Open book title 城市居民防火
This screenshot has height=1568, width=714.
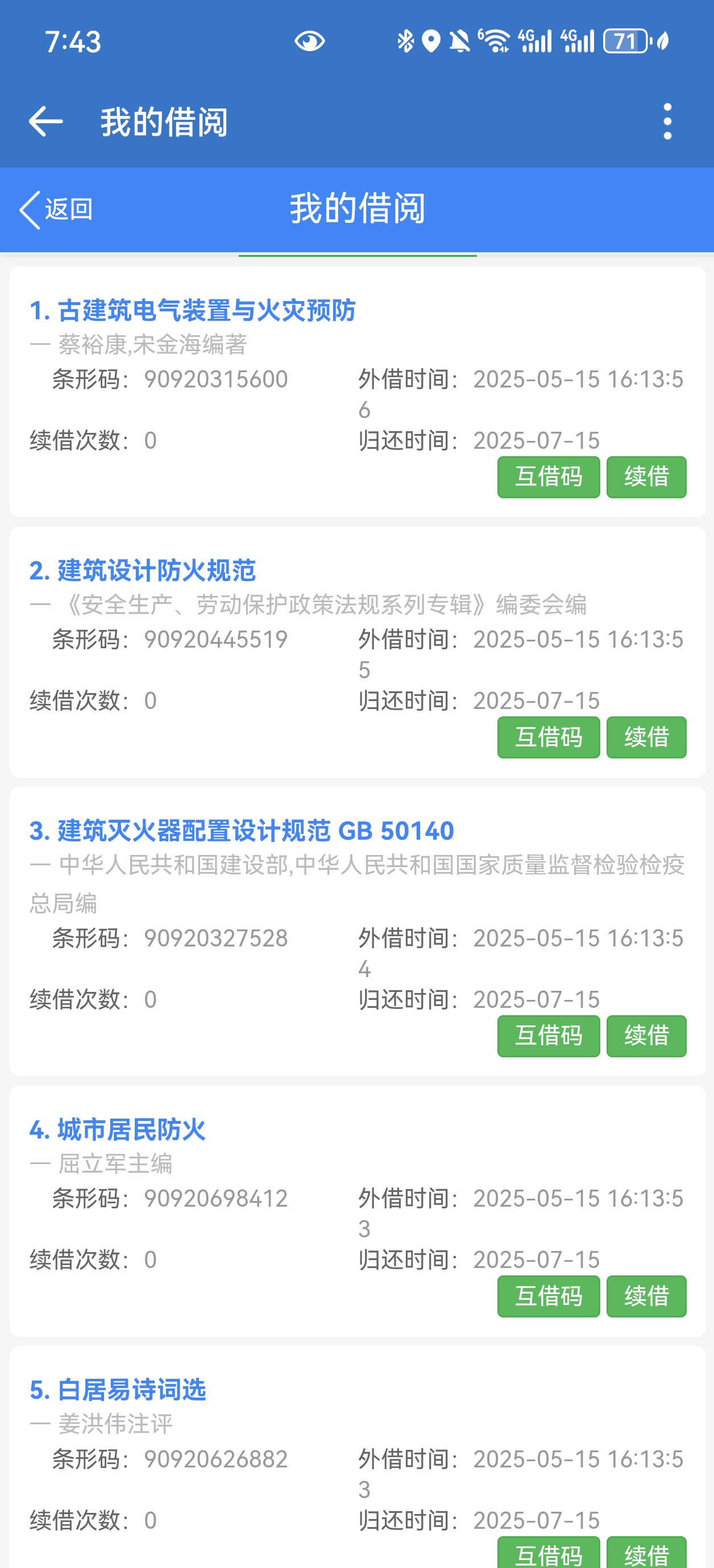click(118, 1130)
